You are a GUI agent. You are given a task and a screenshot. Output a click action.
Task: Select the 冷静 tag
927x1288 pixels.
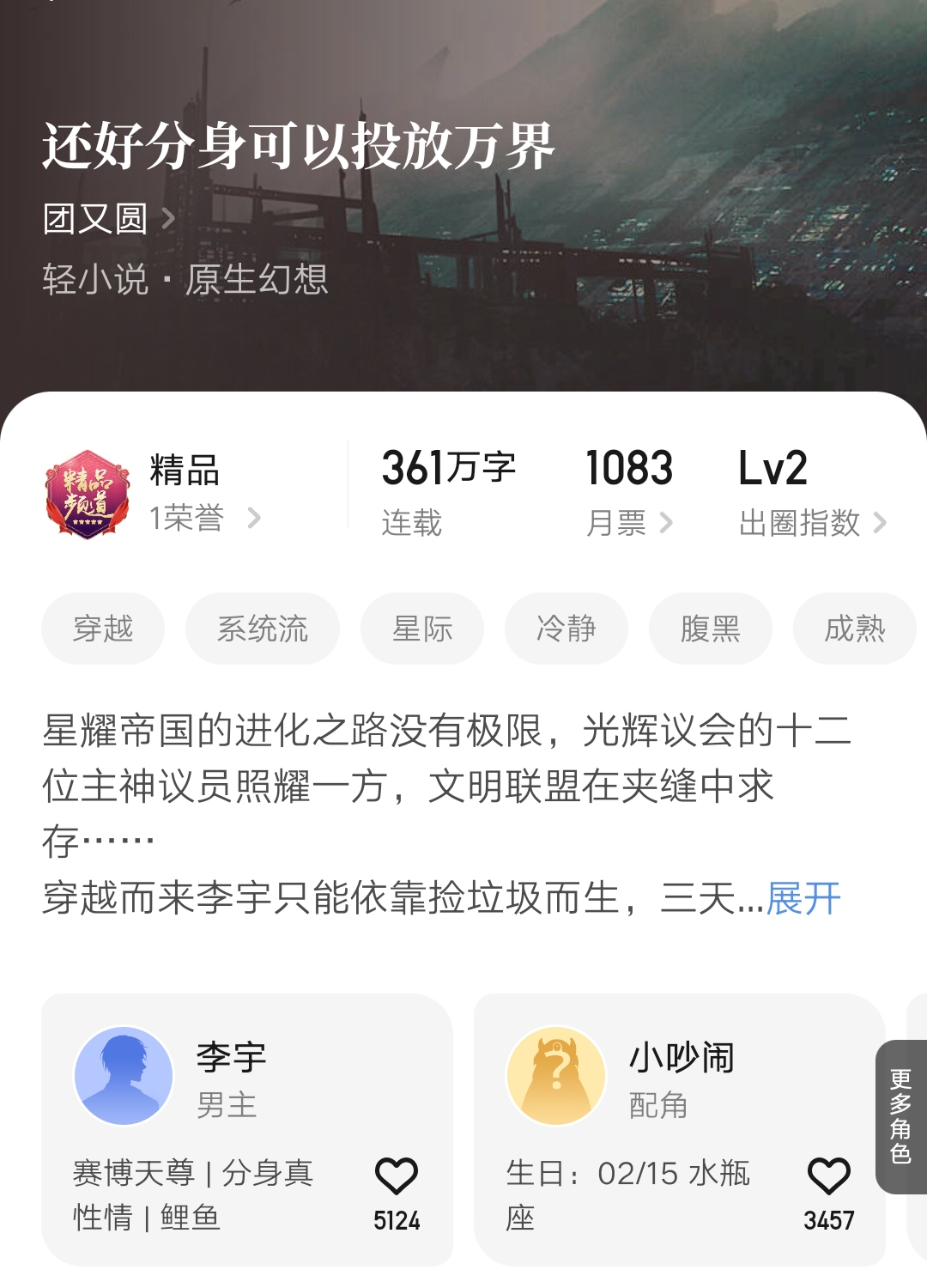pos(566,629)
